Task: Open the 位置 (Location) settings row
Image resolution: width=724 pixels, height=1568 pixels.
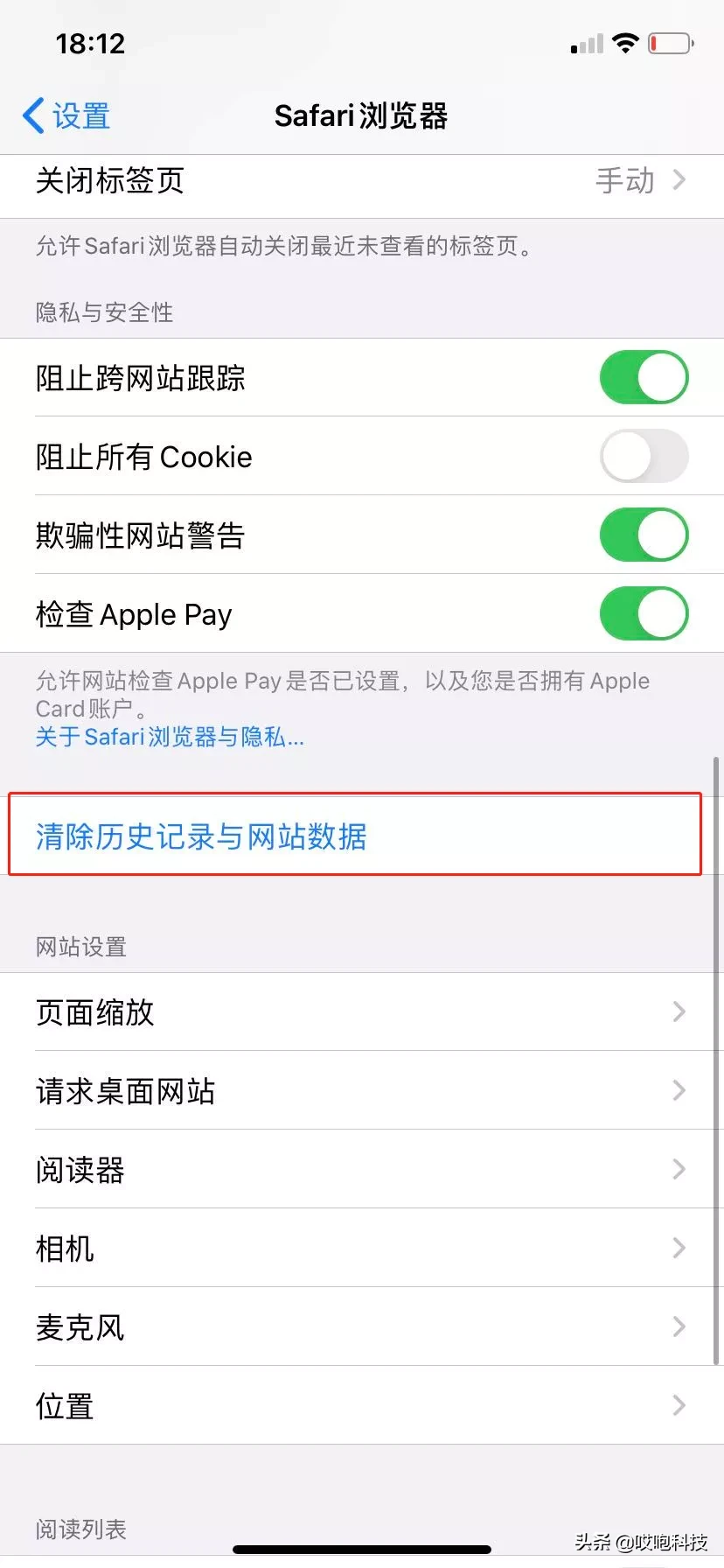Action: click(362, 1406)
